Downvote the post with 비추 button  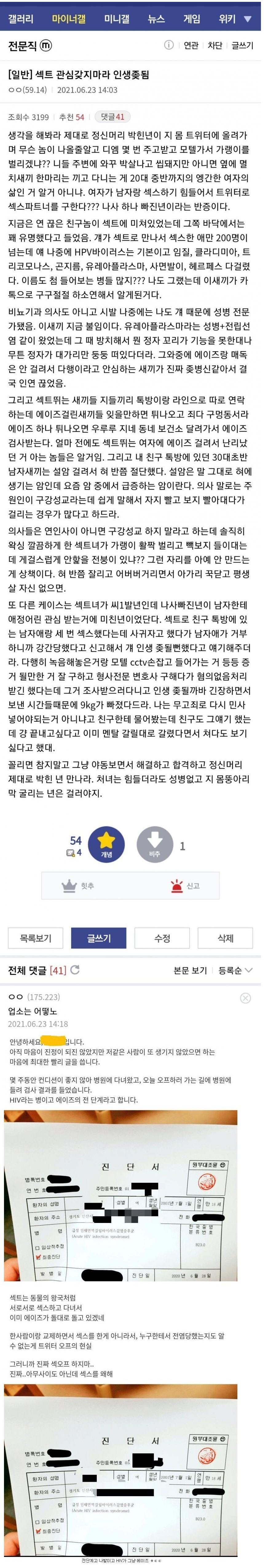click(x=154, y=844)
